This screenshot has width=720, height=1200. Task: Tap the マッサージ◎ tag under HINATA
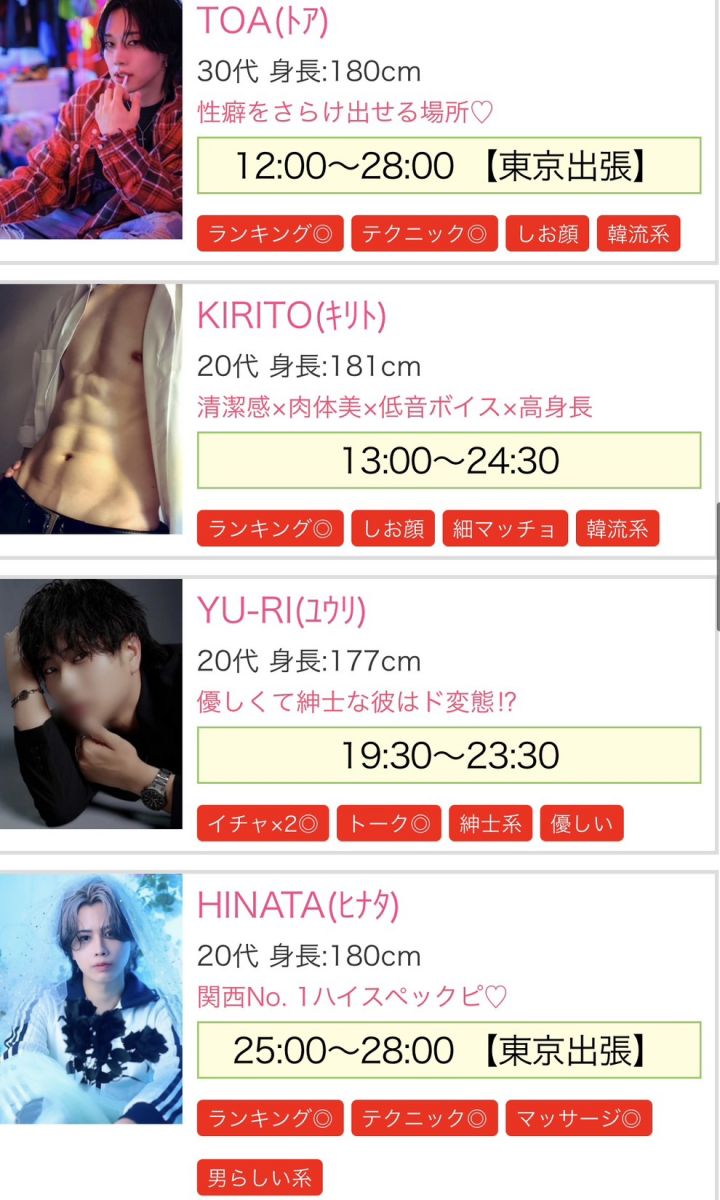578,1117
